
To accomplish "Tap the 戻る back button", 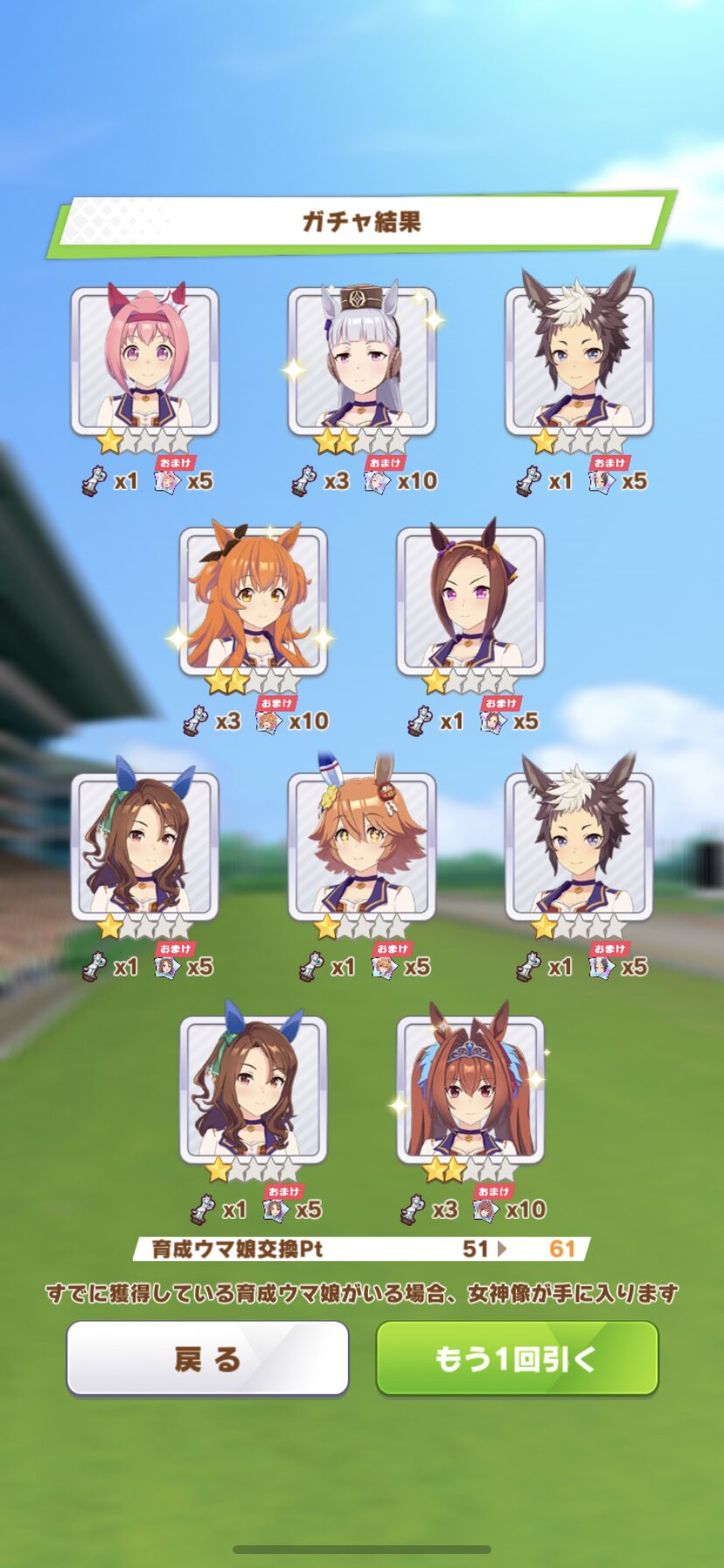I will [x=207, y=1358].
